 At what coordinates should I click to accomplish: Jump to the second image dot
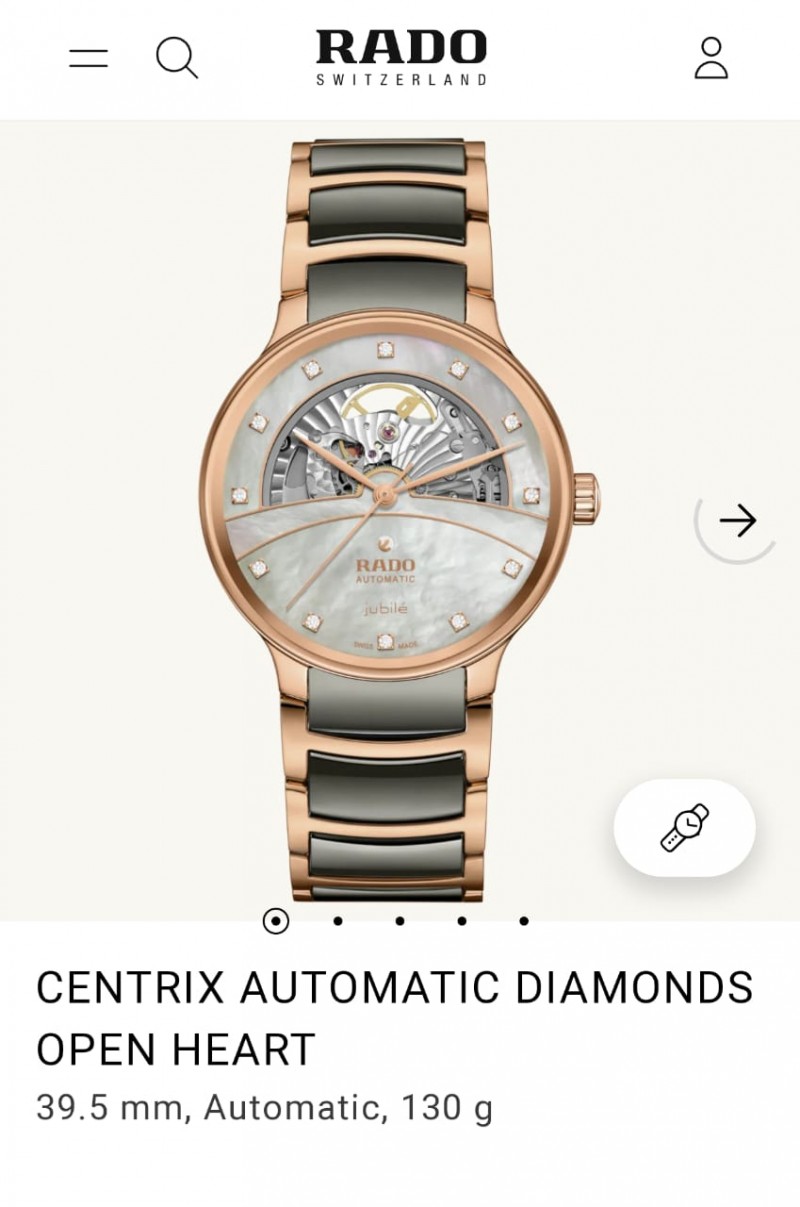tap(338, 921)
